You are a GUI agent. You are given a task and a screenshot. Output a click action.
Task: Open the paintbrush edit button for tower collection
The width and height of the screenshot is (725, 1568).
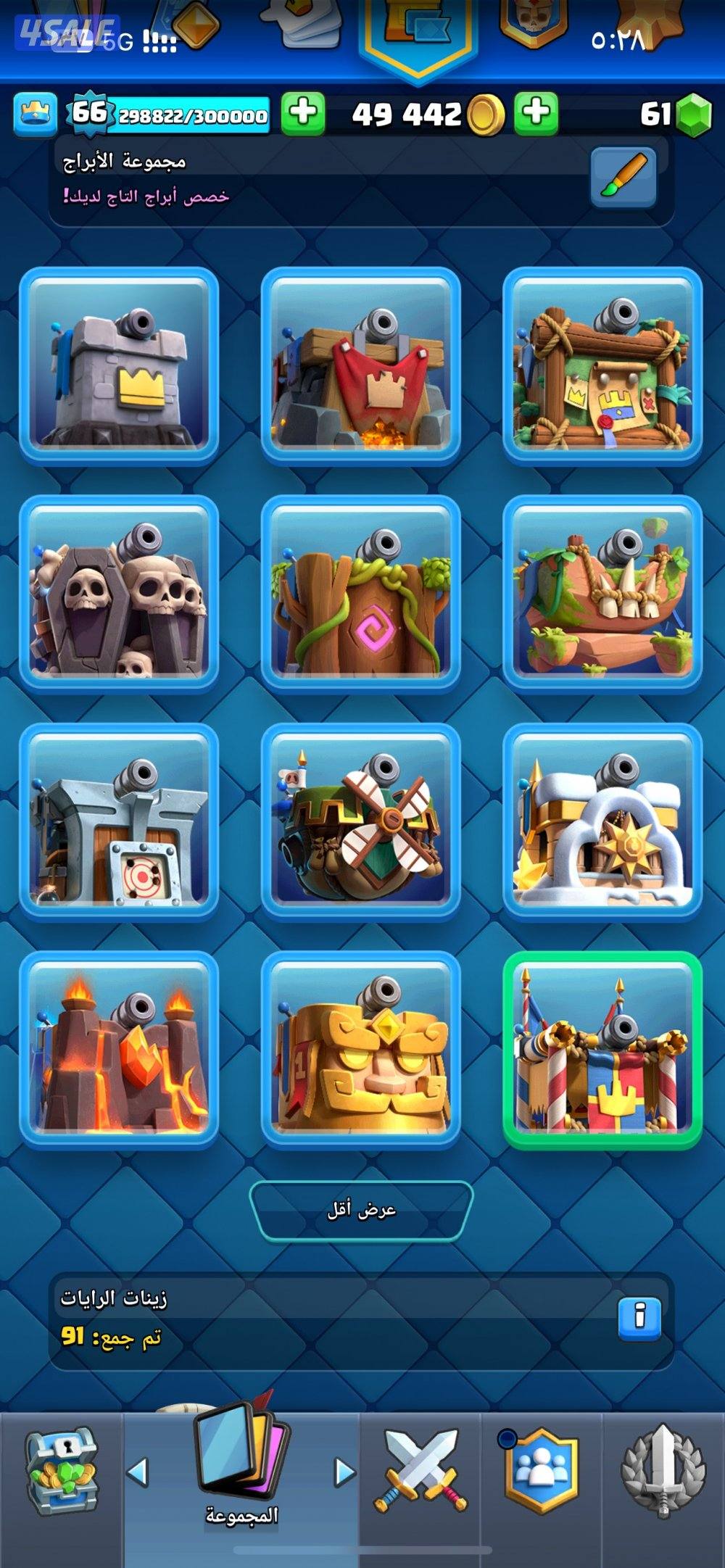[623, 177]
